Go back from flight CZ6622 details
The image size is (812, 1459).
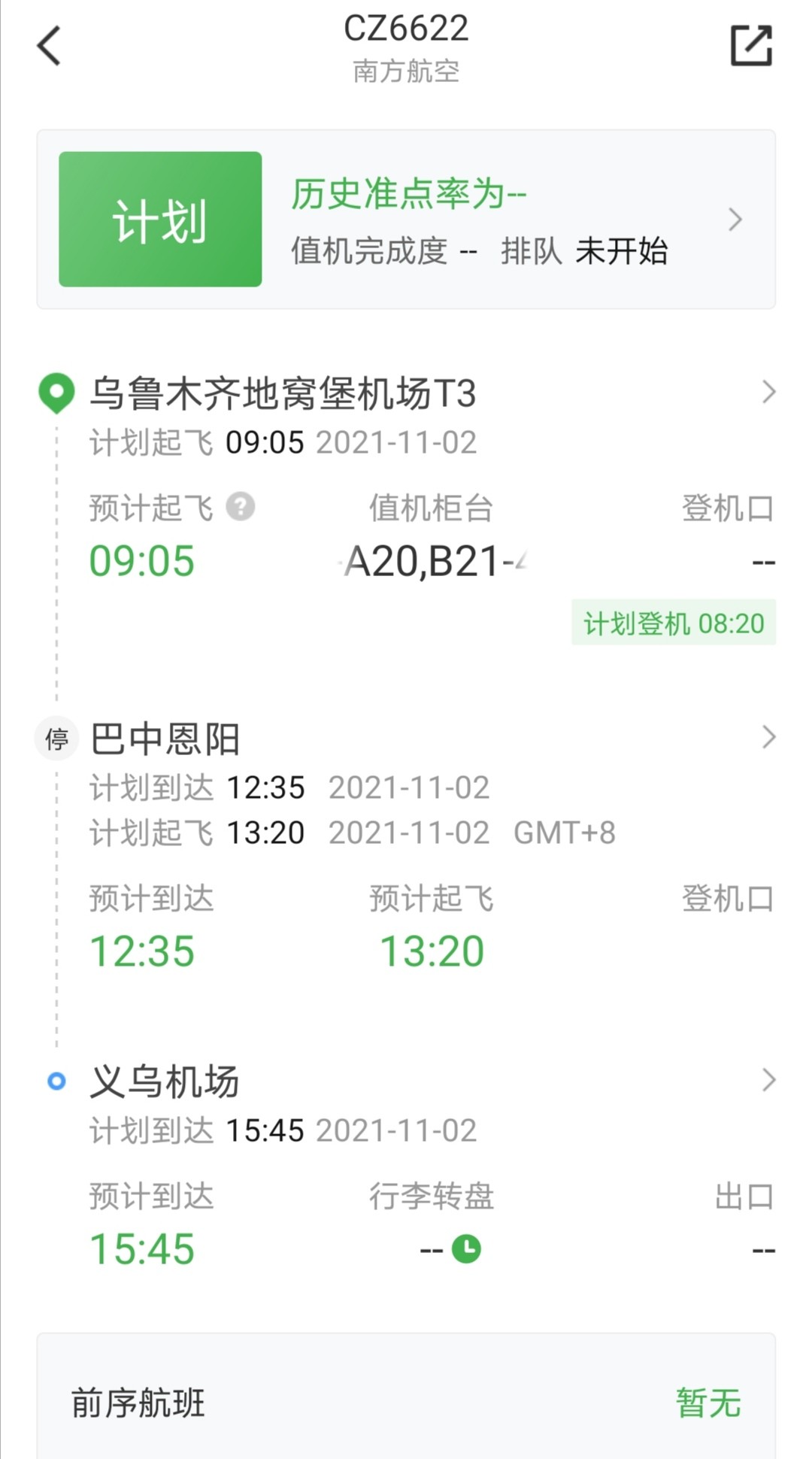(49, 47)
